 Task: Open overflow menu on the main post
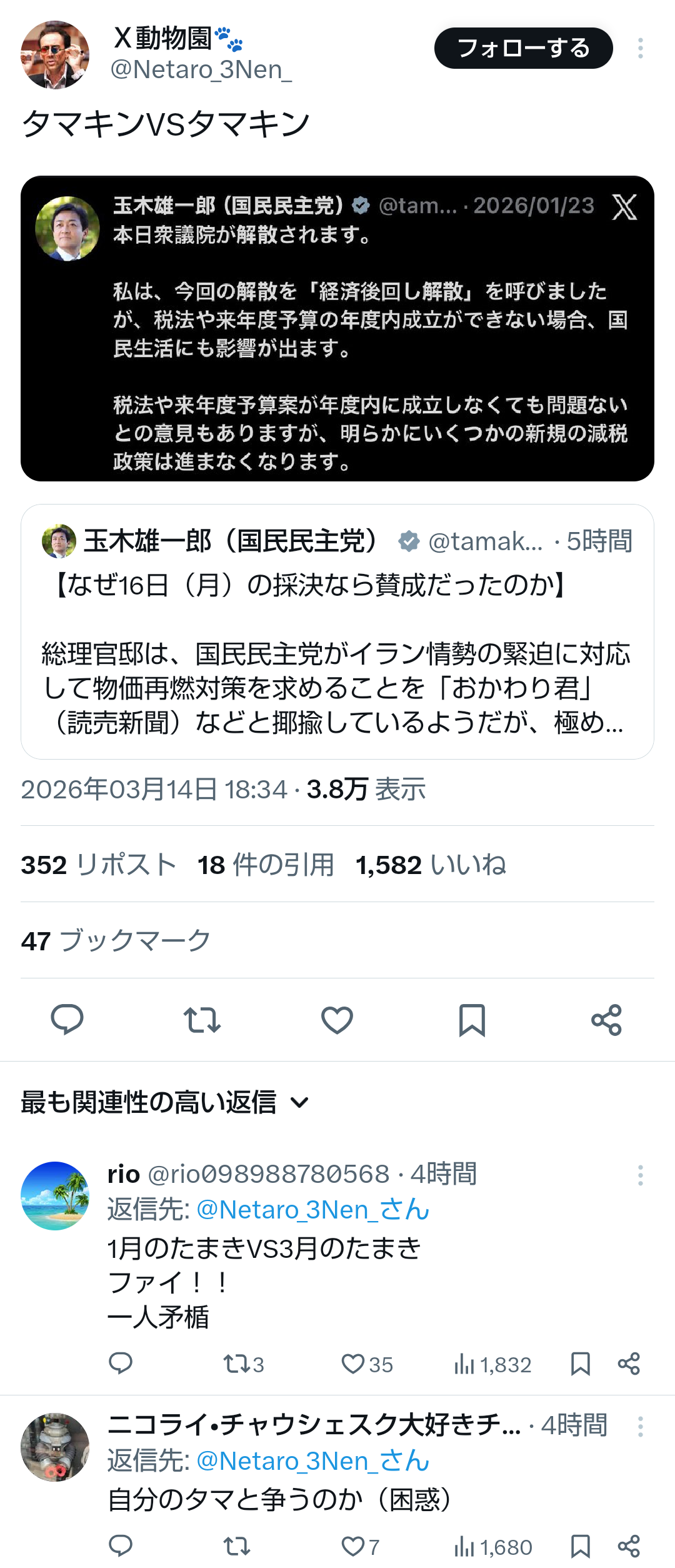click(640, 48)
